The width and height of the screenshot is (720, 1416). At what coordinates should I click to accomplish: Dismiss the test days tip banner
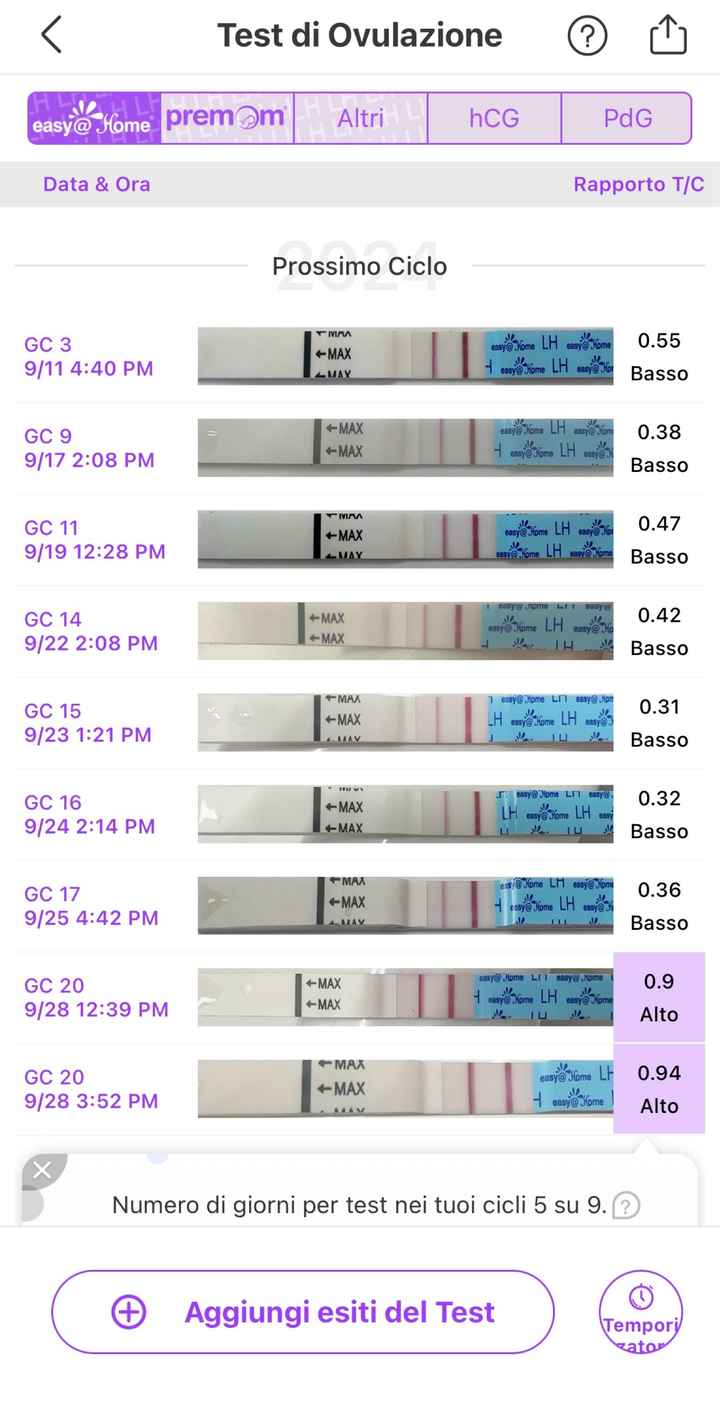click(x=42, y=1171)
